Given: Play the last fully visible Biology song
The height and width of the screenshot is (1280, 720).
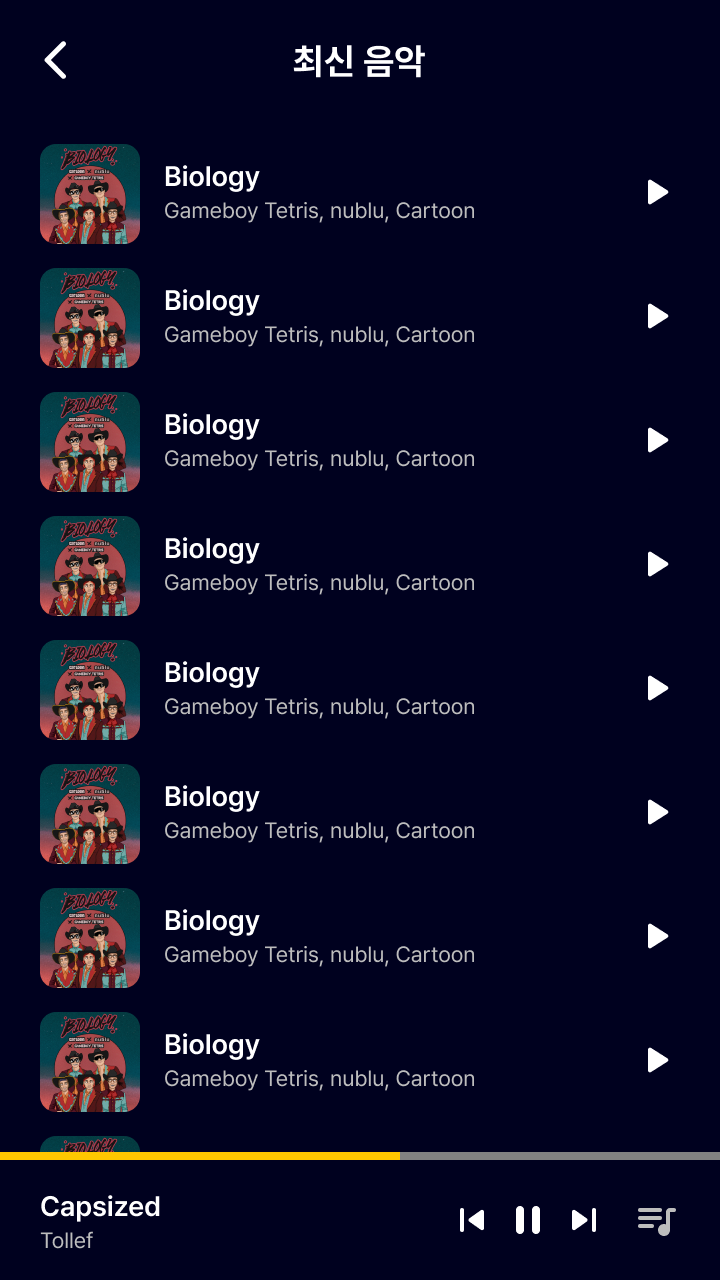Looking at the screenshot, I should [657, 1060].
